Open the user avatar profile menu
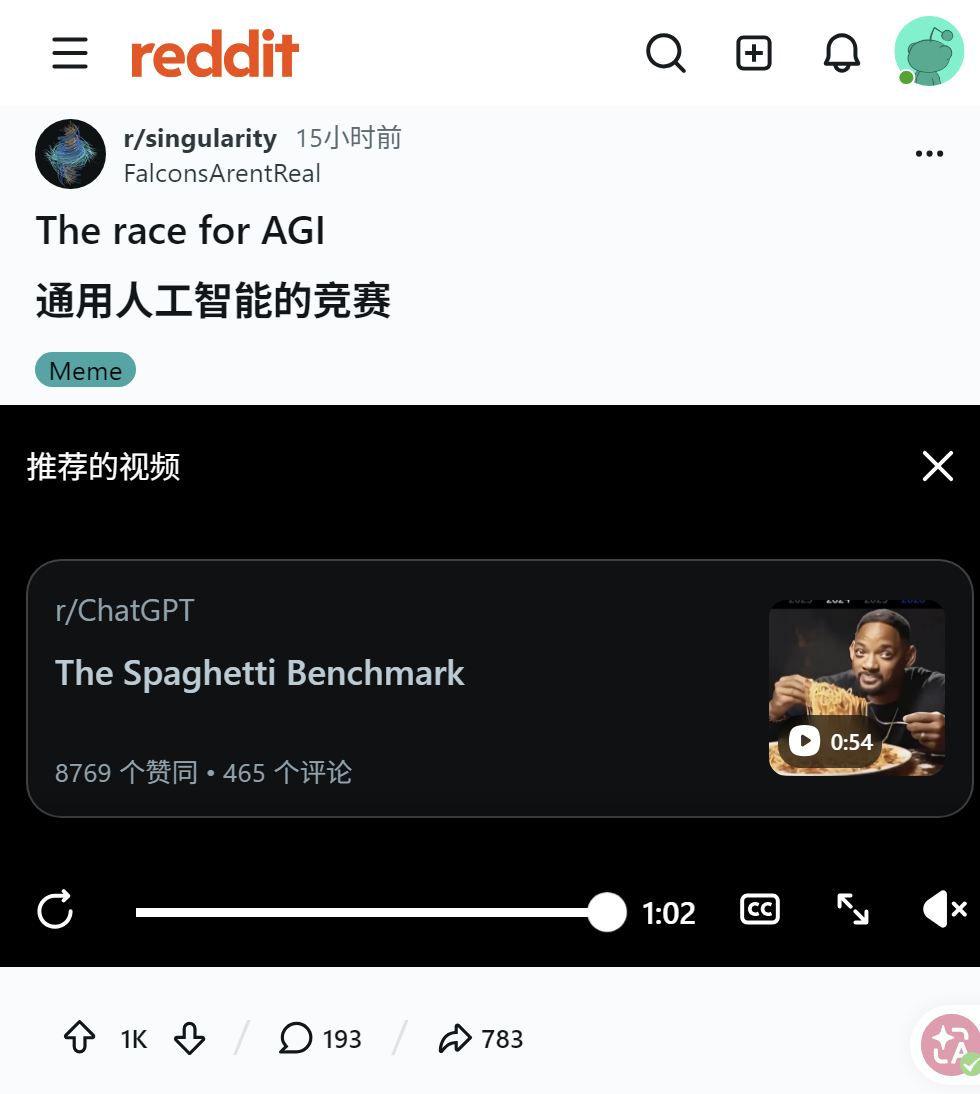Image resolution: width=980 pixels, height=1094 pixels. [929, 52]
